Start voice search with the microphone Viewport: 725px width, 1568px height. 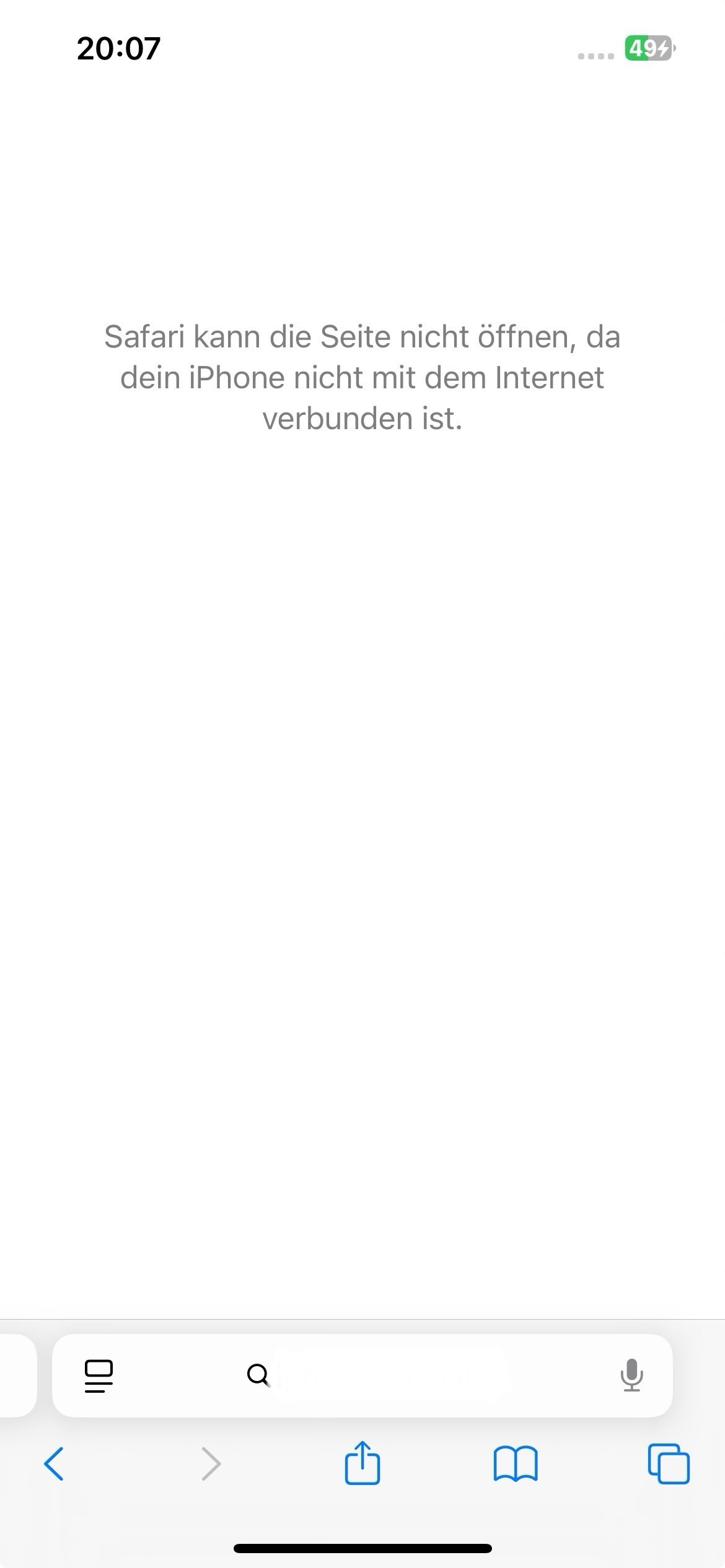pos(631,1375)
